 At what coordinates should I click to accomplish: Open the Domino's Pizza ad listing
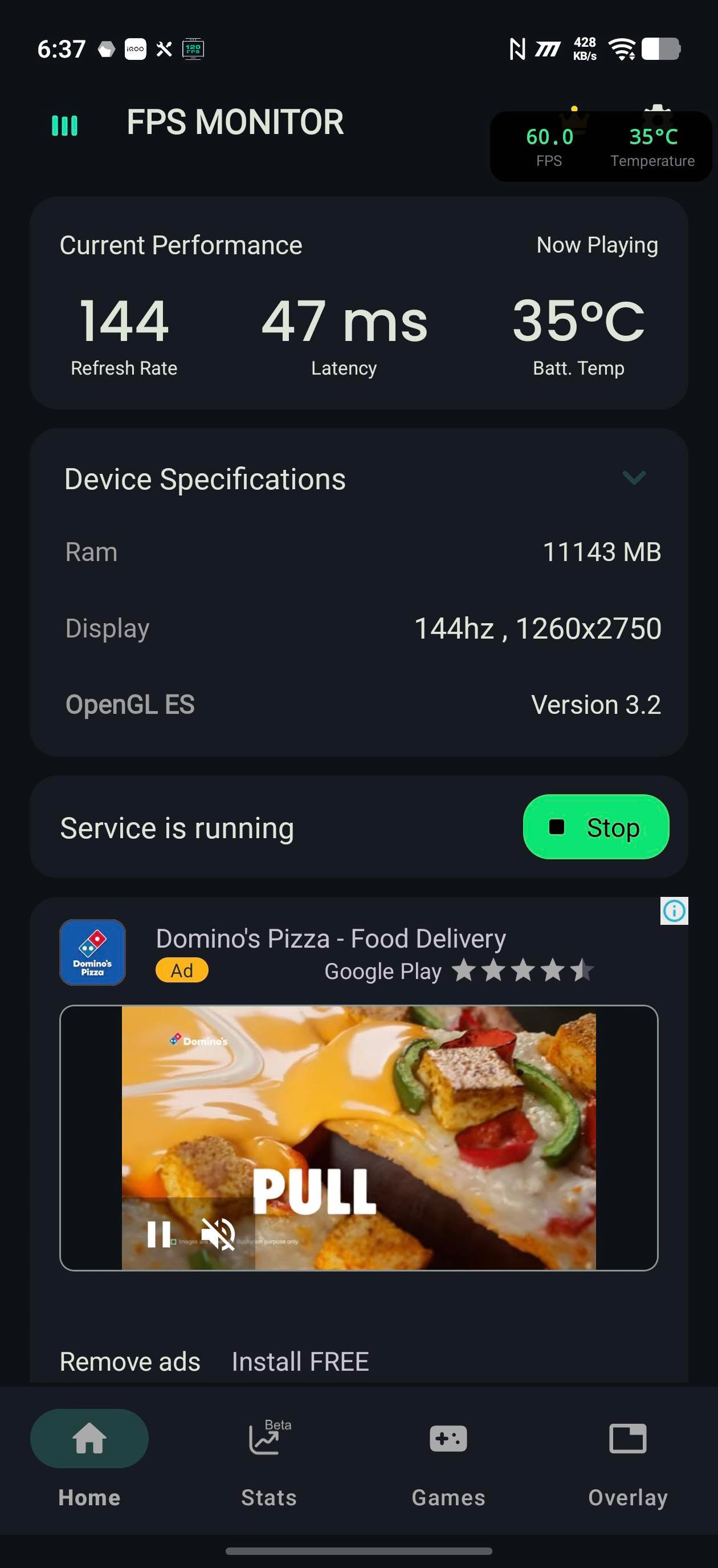(x=331, y=939)
